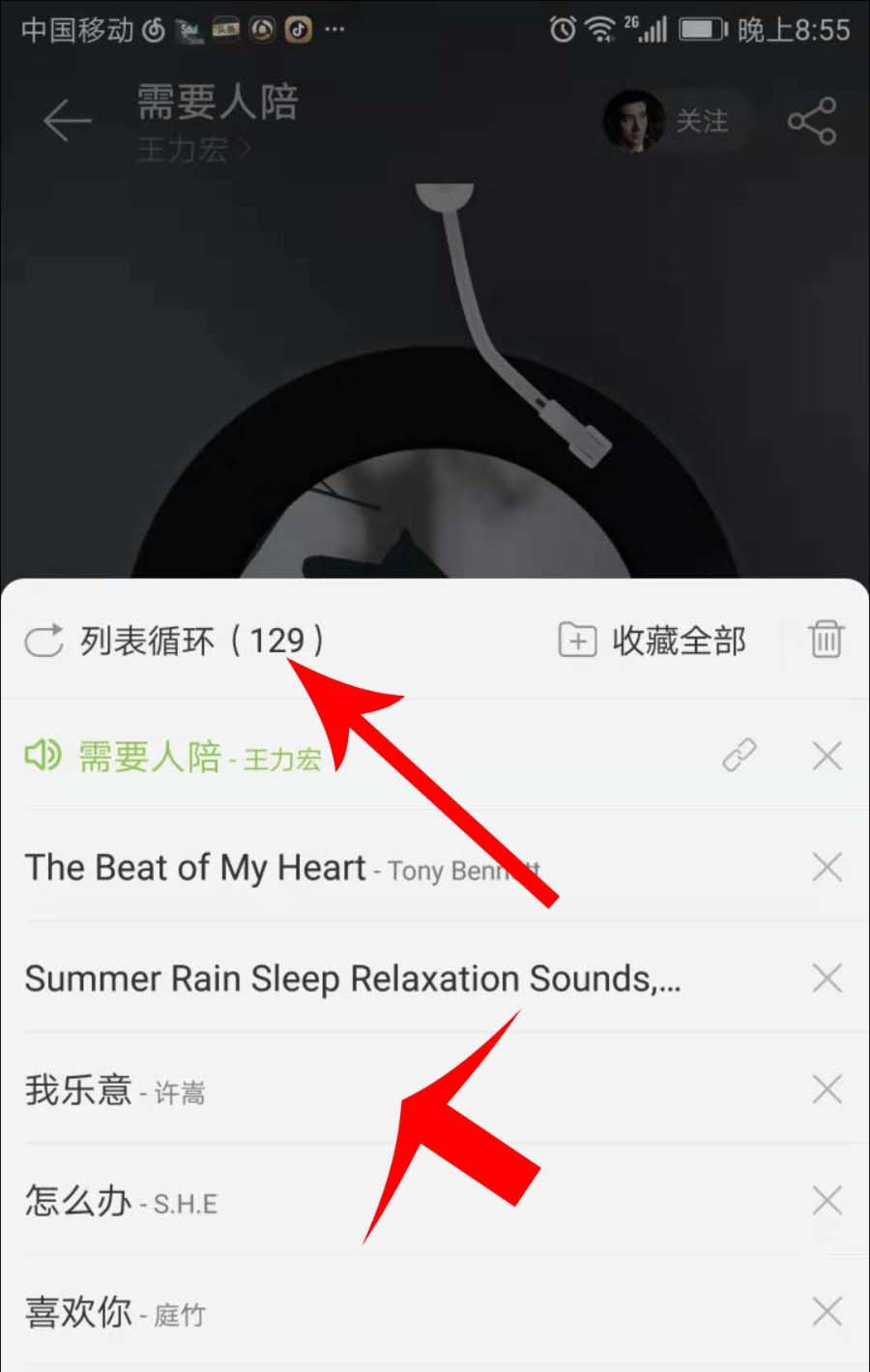Viewport: 870px width, 1372px height.
Task: Go back using the arrow icon
Action: point(67,121)
